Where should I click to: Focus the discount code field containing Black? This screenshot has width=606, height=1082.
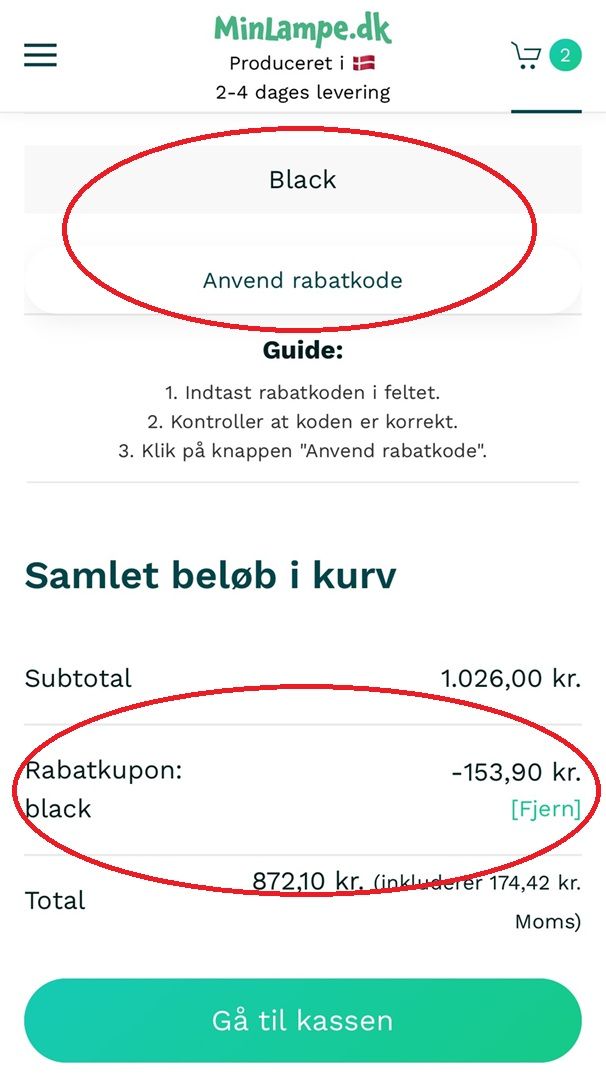coord(302,180)
